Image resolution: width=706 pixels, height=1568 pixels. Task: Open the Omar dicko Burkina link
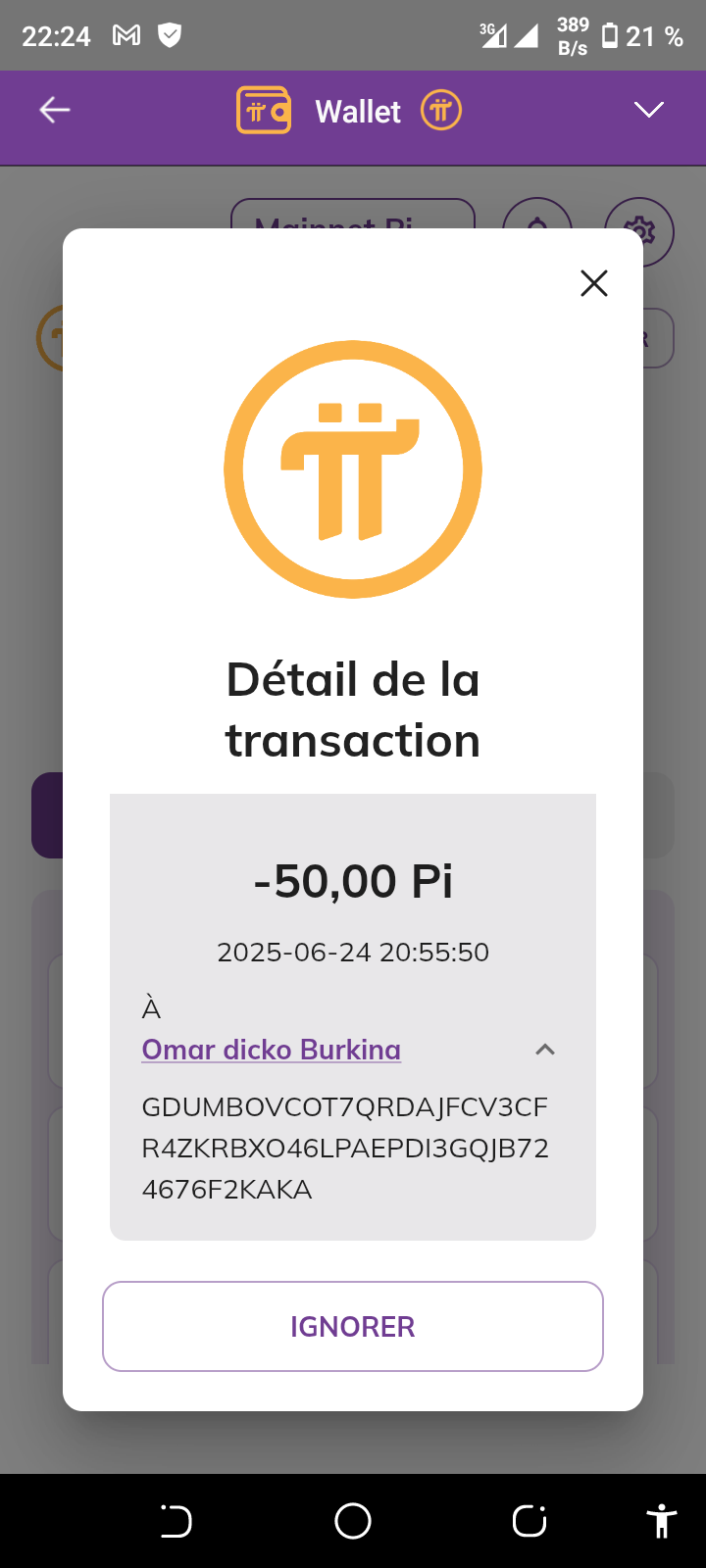tap(272, 1050)
